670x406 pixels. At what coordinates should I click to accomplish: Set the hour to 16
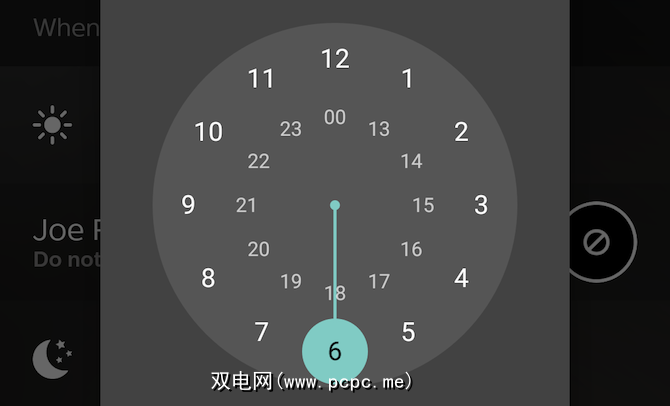click(x=411, y=249)
